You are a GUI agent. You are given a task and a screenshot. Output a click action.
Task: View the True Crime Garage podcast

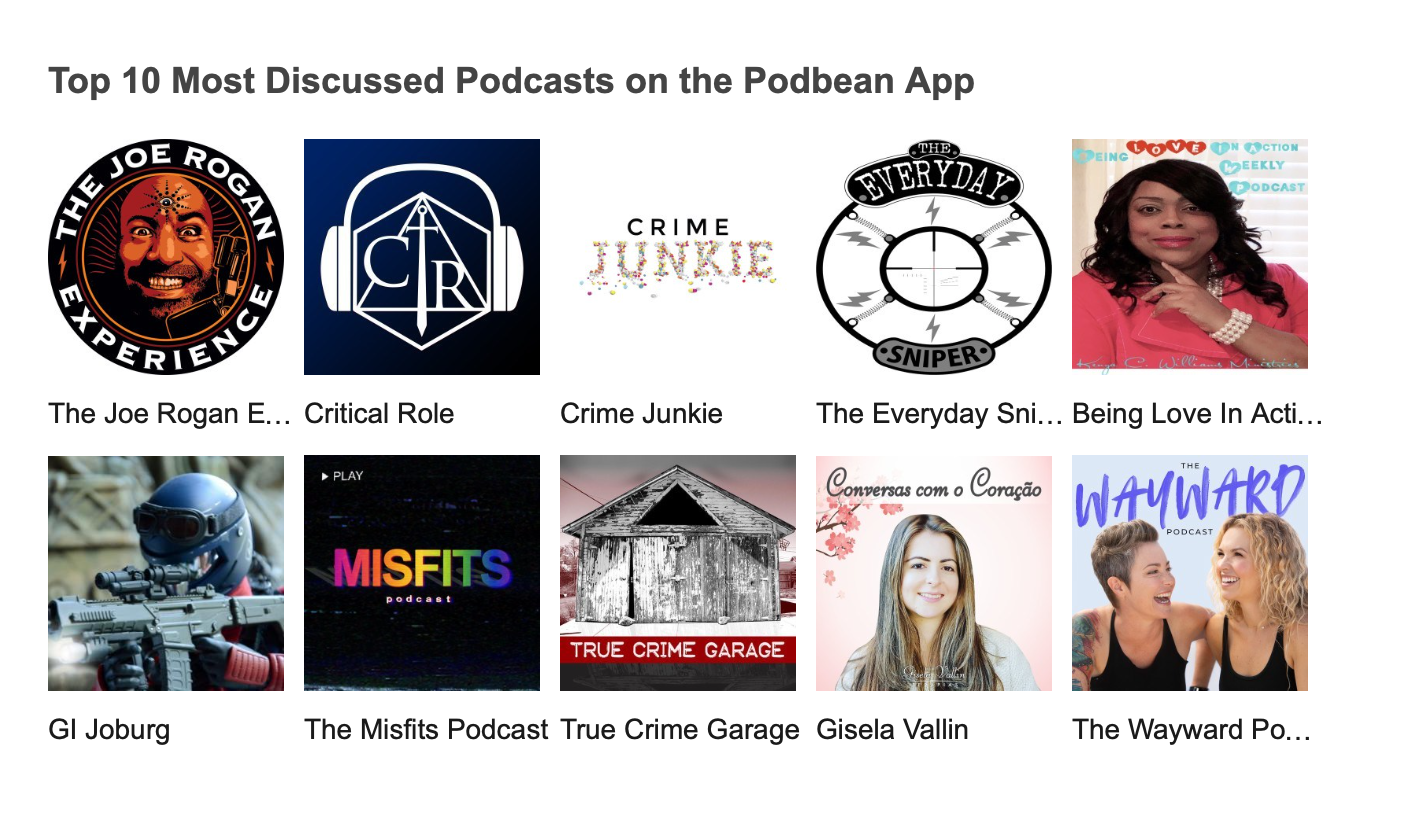pos(678,573)
